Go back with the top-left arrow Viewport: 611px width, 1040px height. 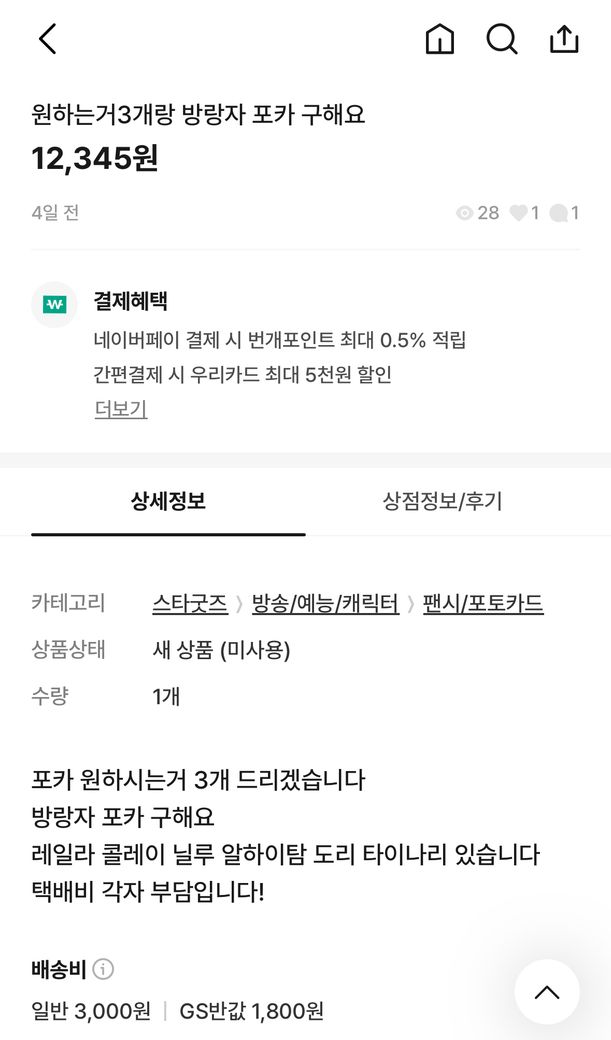click(x=47, y=39)
